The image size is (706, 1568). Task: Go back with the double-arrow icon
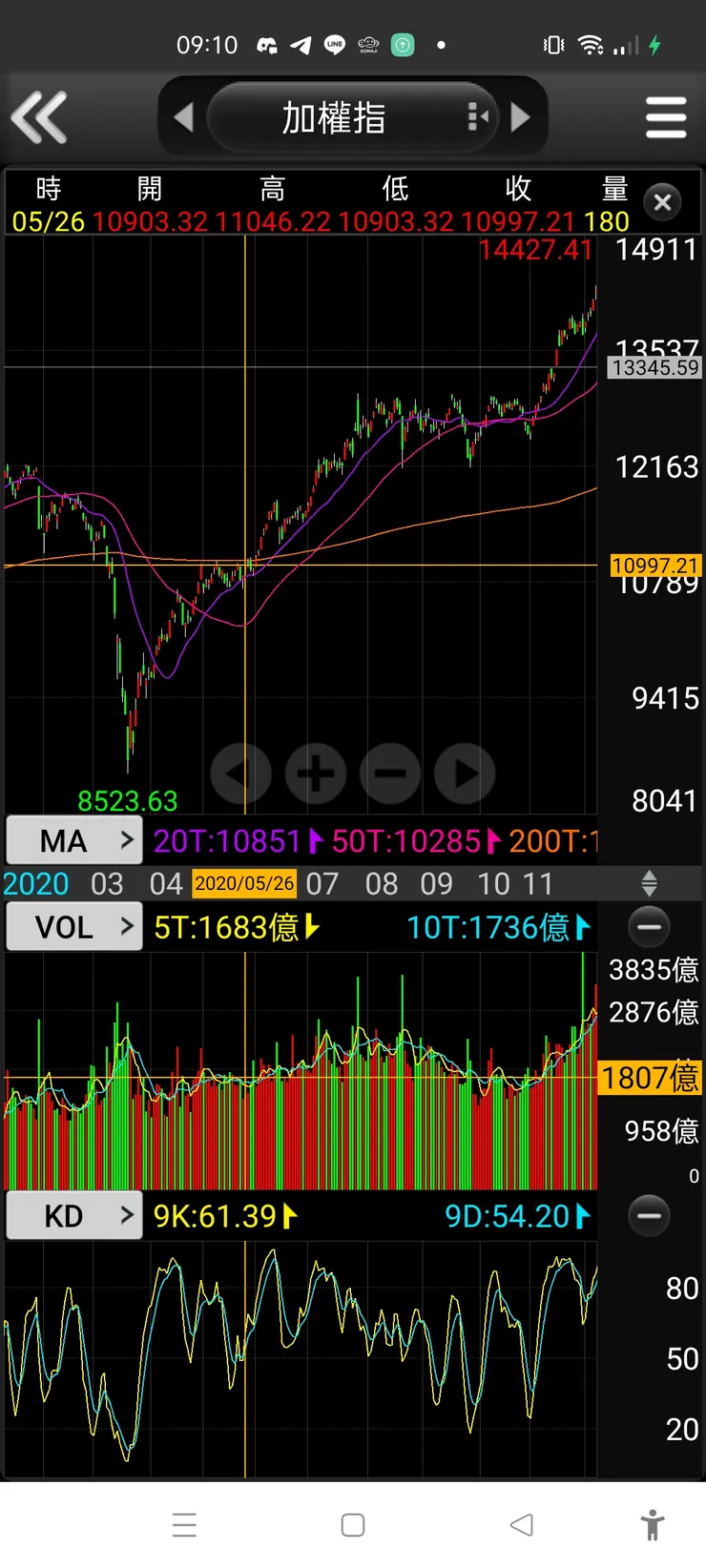click(39, 117)
